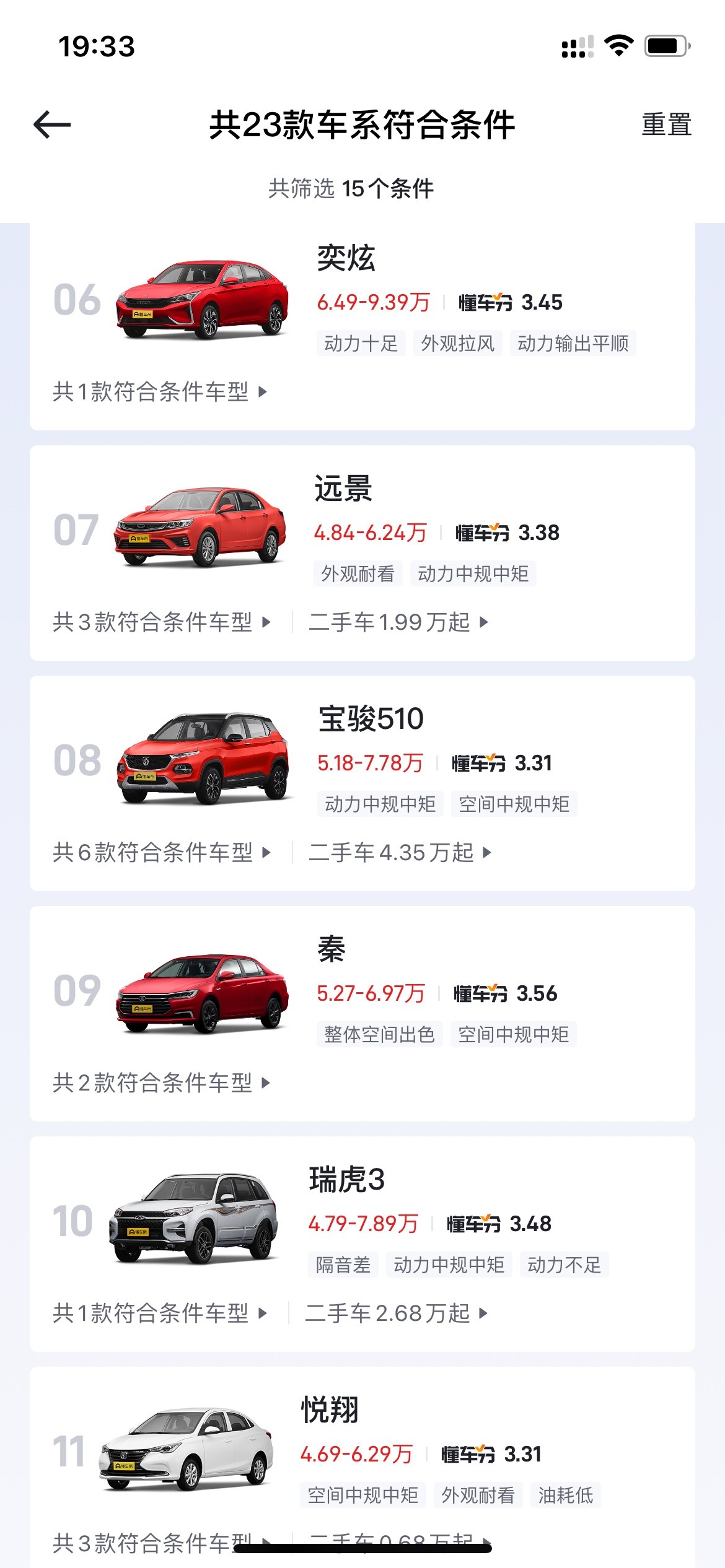This screenshot has height=1568, width=725.
Task: Show 宝骏510's 共6款符合条件车型
Action: pyautogui.click(x=162, y=852)
